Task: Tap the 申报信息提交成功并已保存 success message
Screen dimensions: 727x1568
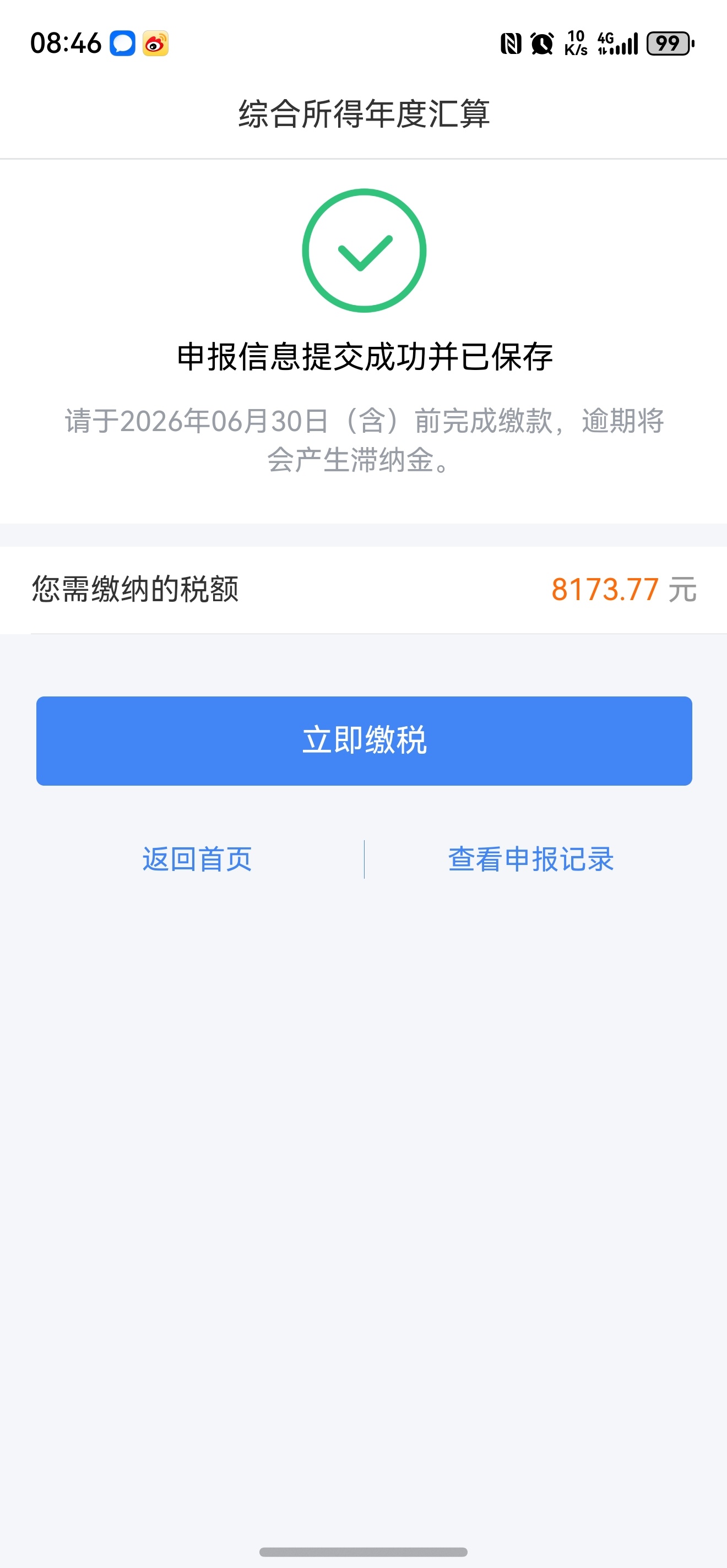Action: point(363,358)
